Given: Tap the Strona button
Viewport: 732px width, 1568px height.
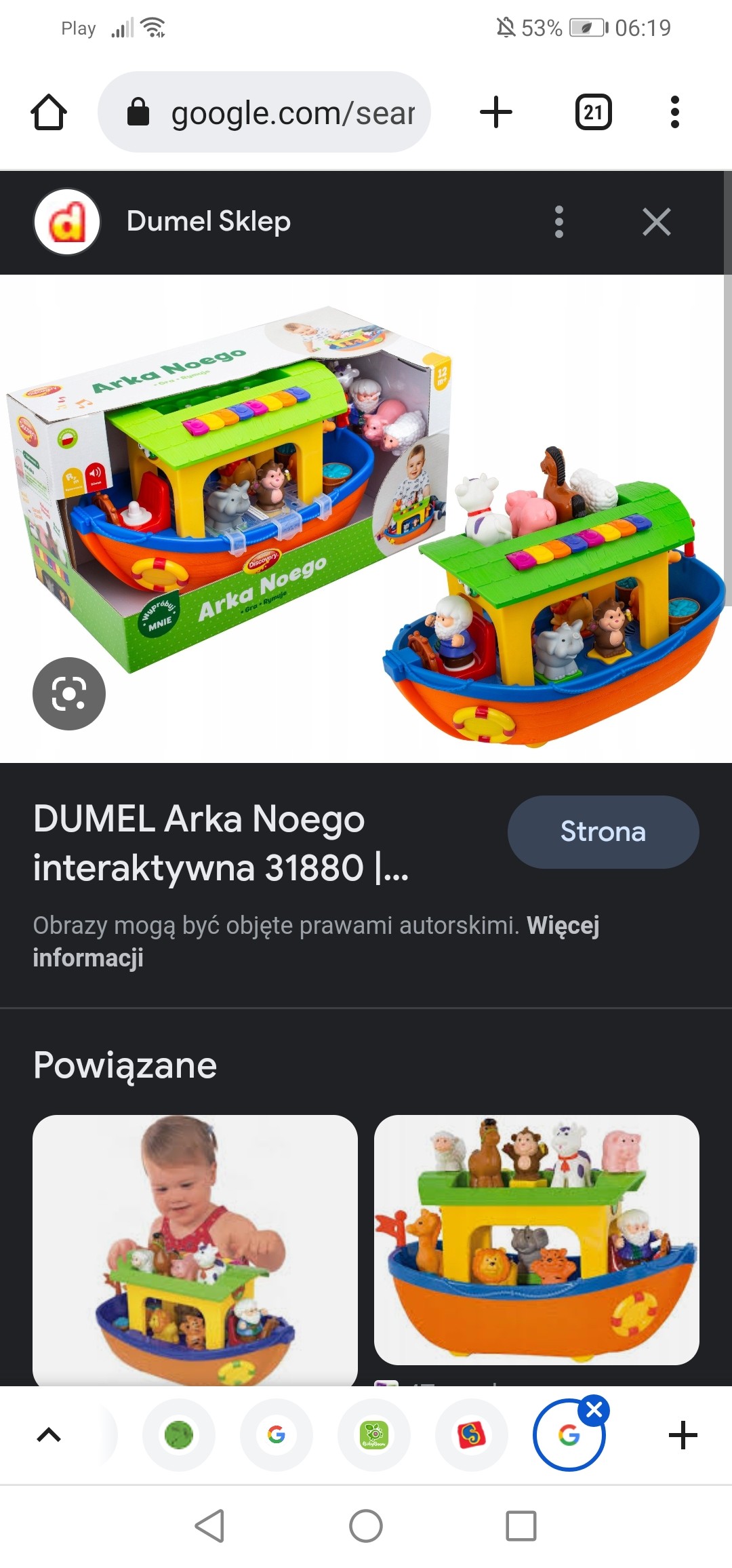Looking at the screenshot, I should pos(603,831).
